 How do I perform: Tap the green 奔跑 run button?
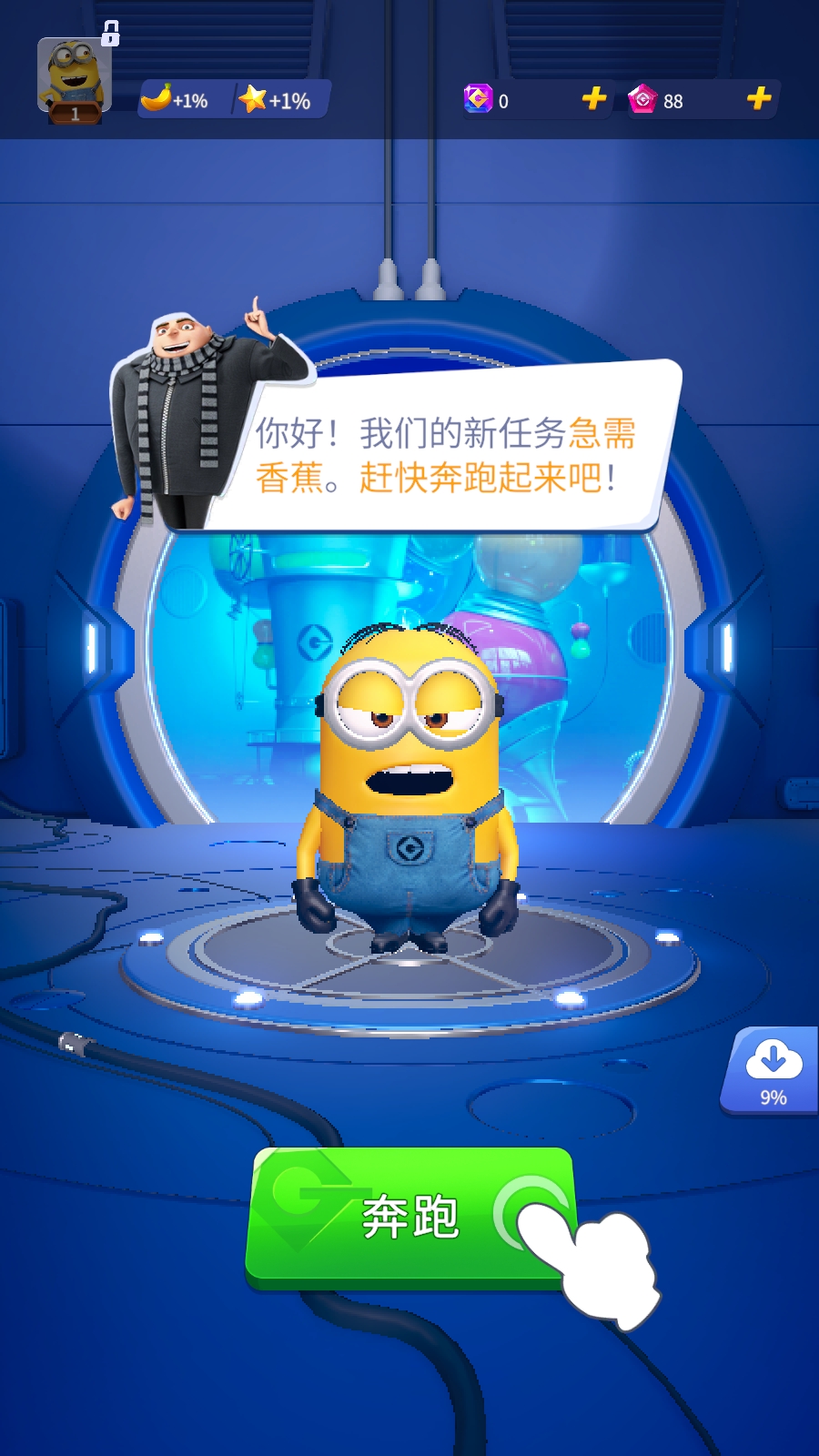coord(409,1218)
